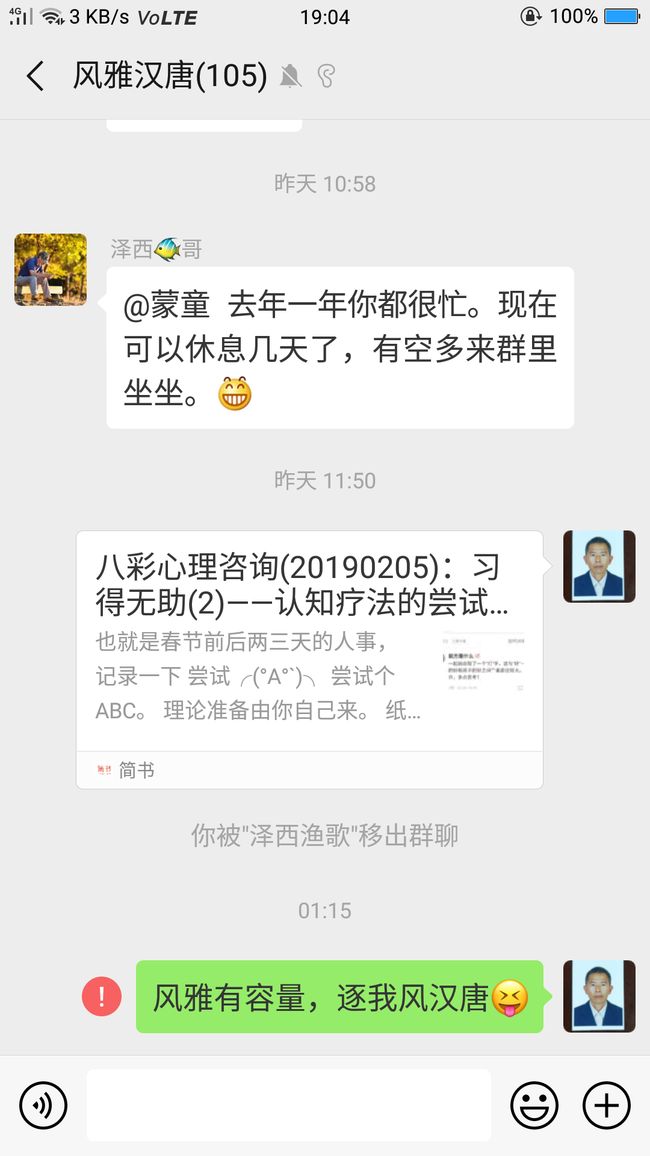650x1156 pixels.
Task: Open the 八彩心理咨询 shared article card
Action: point(310,660)
